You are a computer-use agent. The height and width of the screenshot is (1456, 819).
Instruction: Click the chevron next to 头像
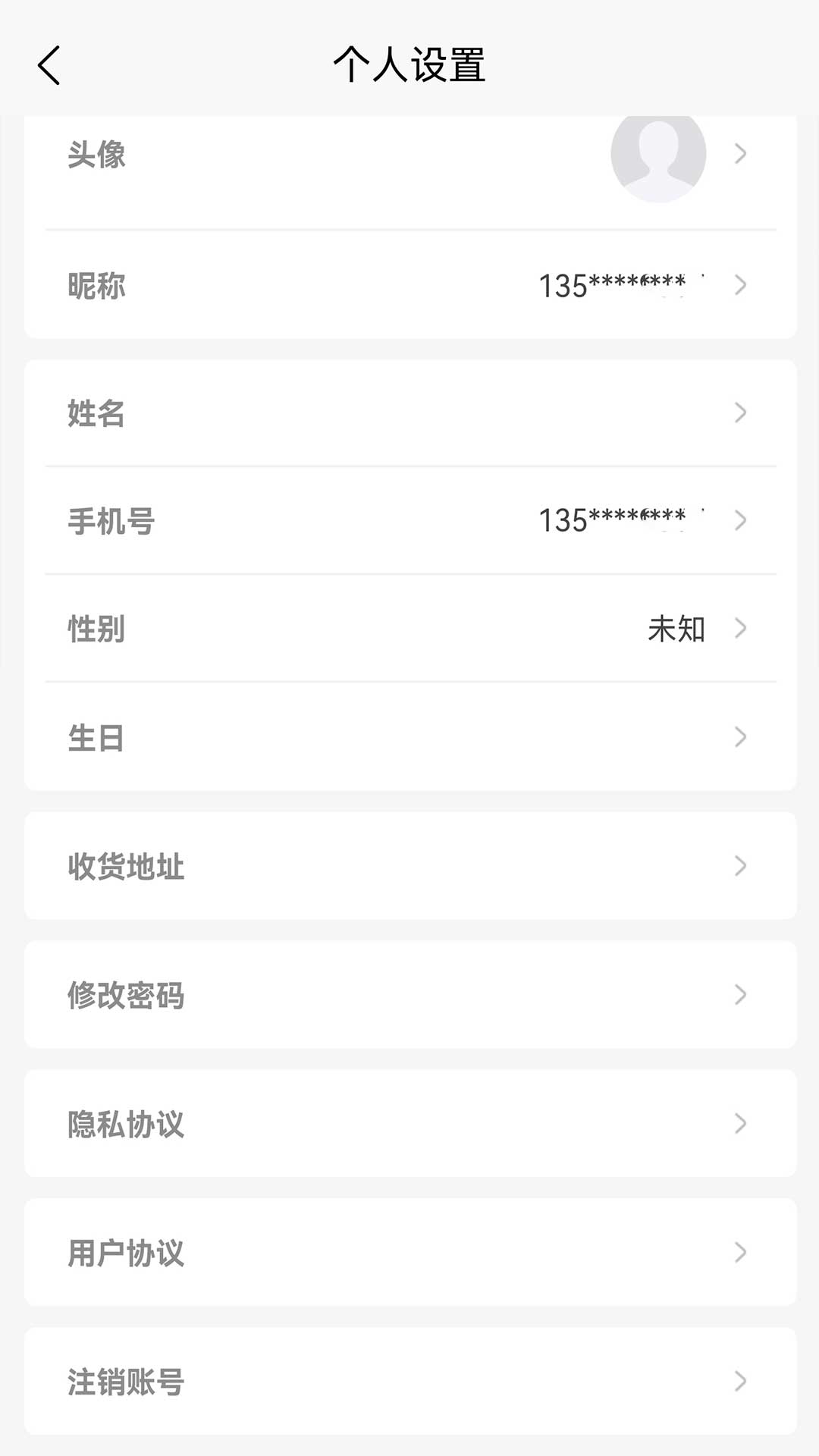[741, 154]
